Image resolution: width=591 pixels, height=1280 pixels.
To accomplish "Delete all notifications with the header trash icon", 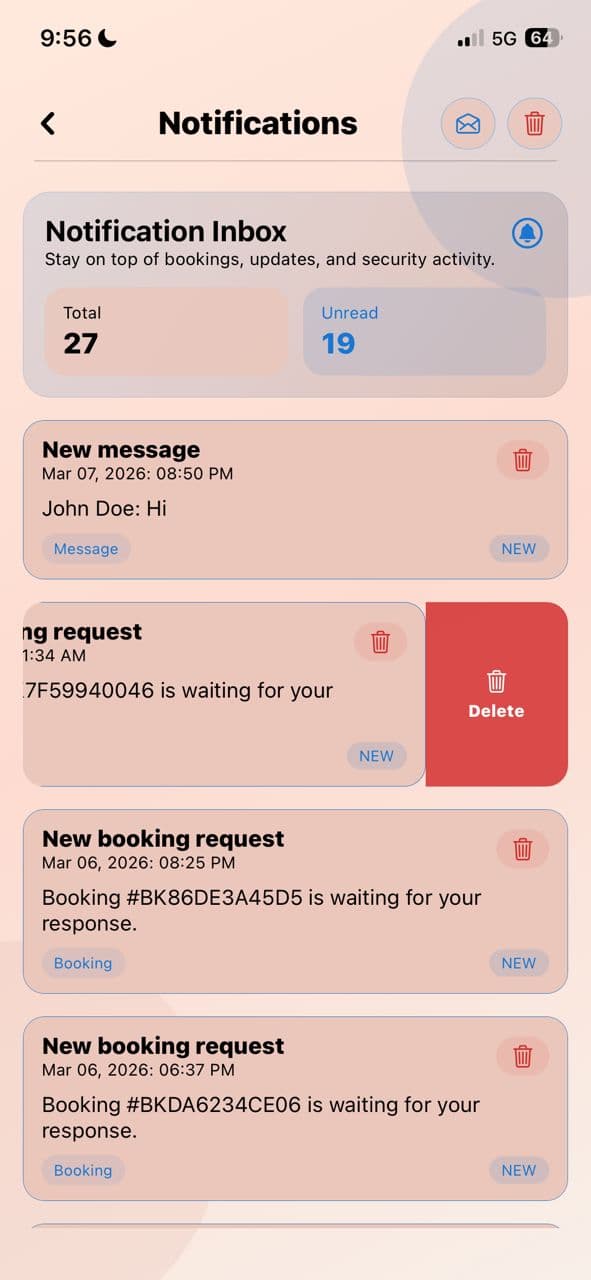I will tap(535, 124).
